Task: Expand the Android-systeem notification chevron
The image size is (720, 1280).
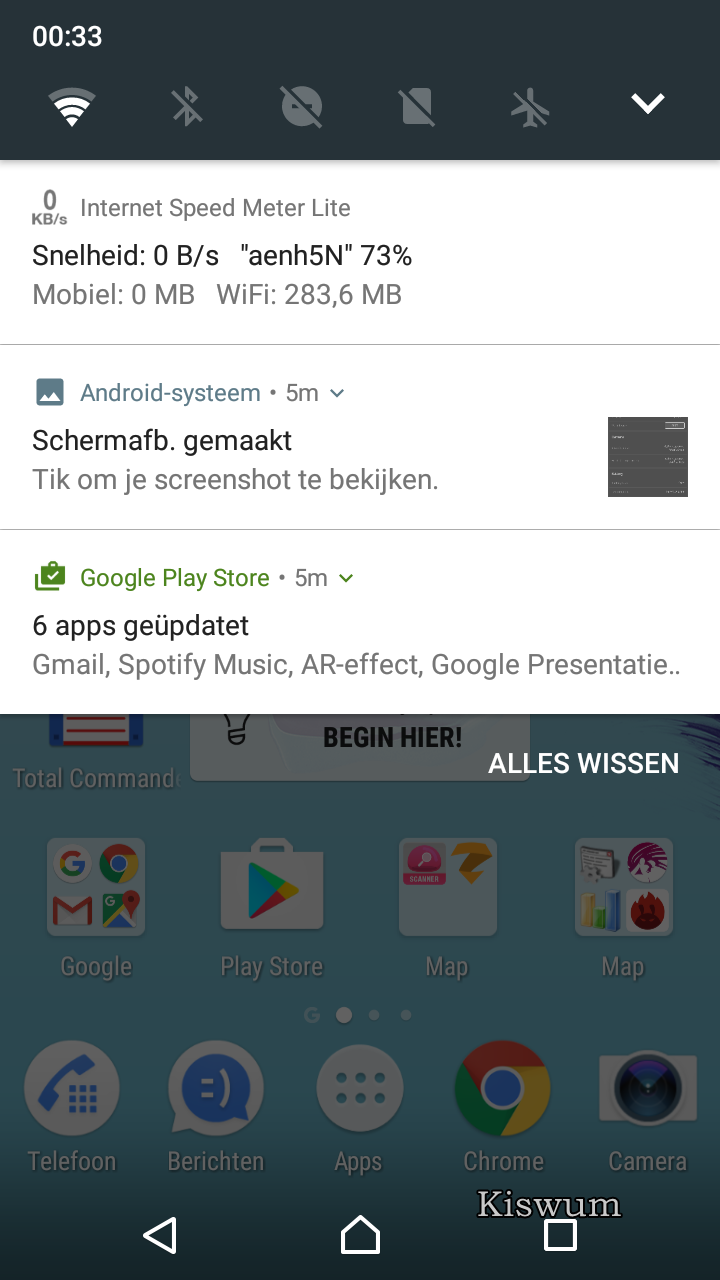Action: (x=337, y=393)
